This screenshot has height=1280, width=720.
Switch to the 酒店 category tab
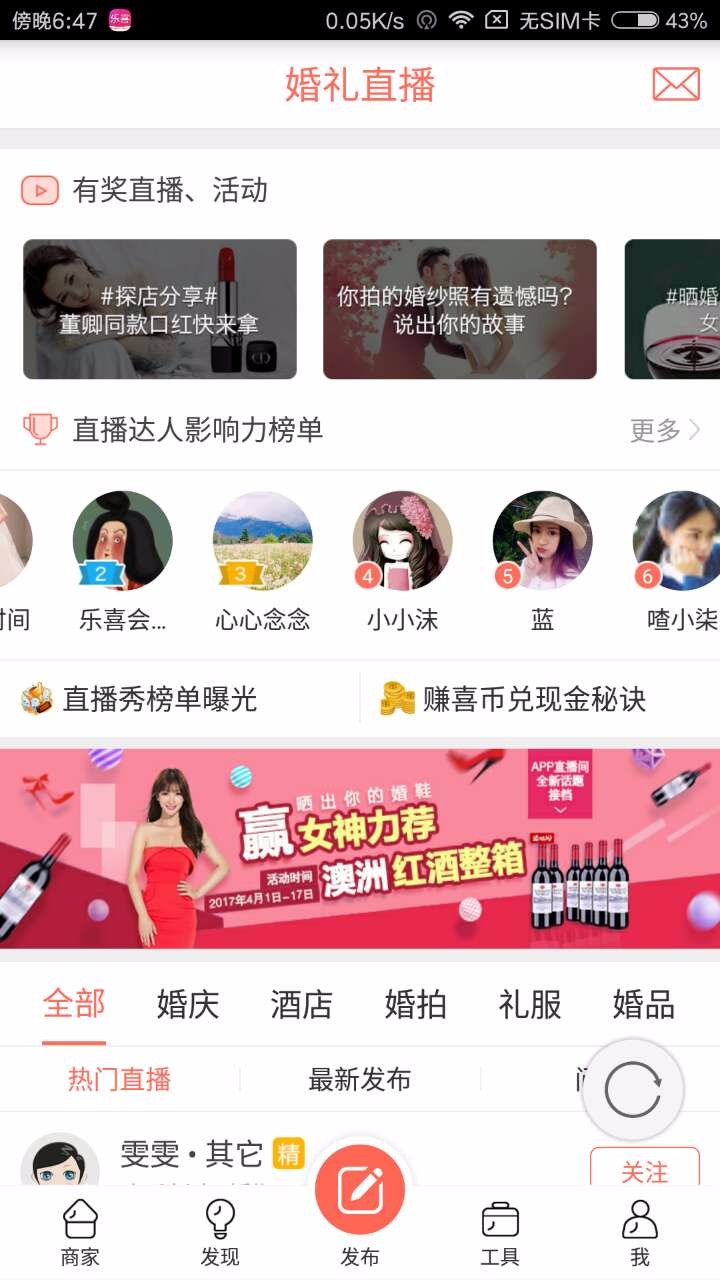point(302,1004)
